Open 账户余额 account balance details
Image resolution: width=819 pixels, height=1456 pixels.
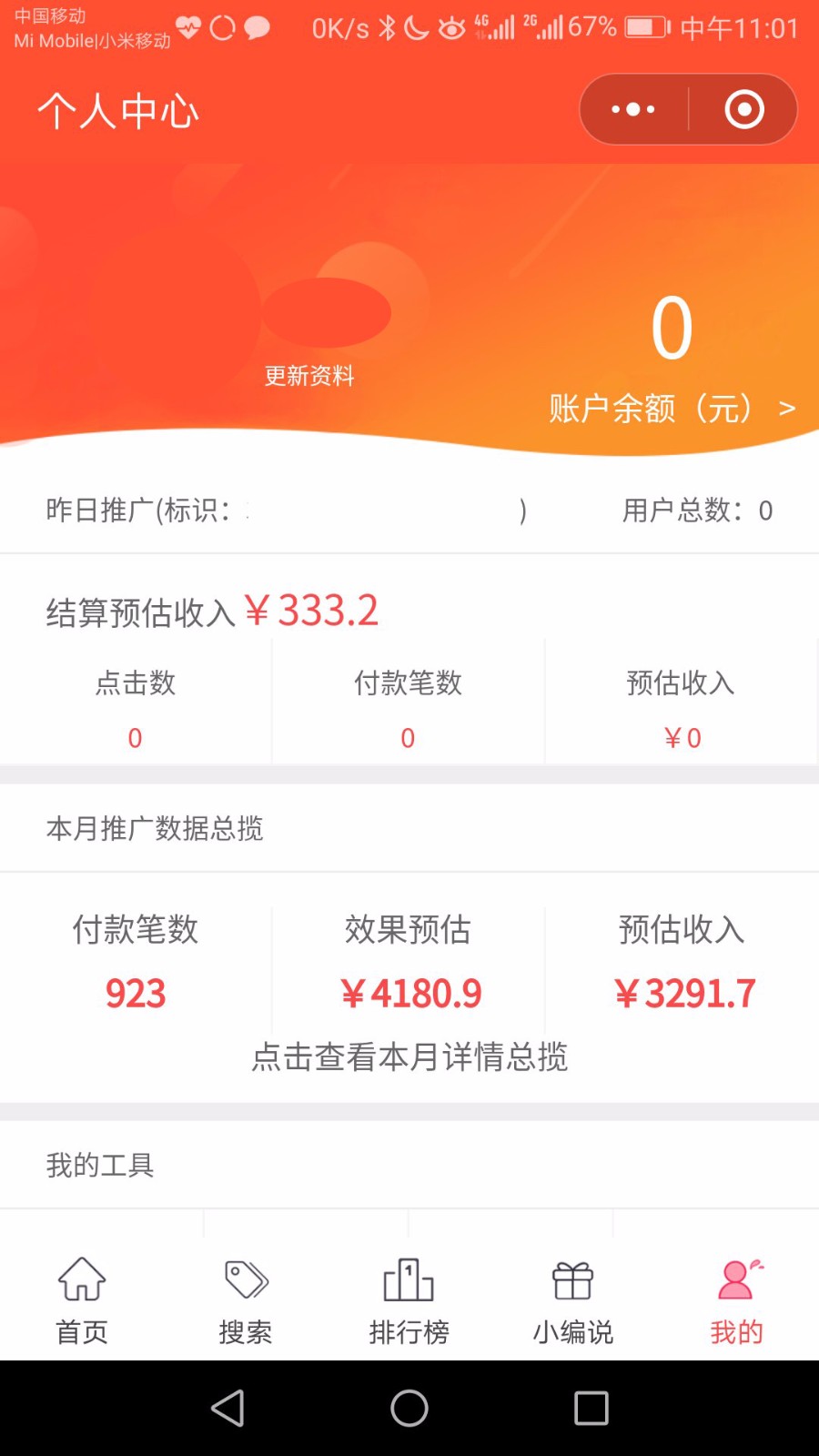tap(672, 409)
